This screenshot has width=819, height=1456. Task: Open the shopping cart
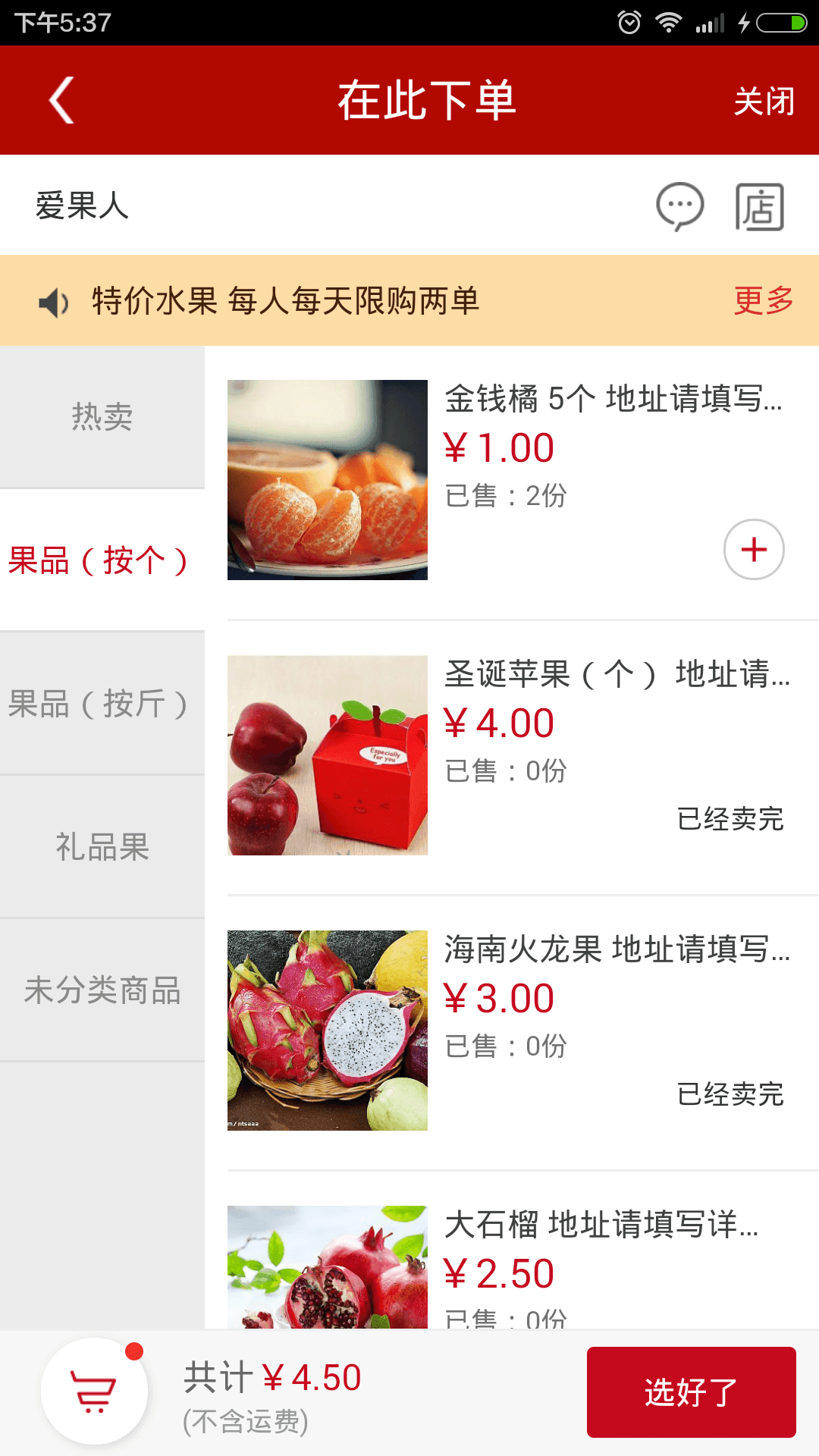coord(95,1392)
